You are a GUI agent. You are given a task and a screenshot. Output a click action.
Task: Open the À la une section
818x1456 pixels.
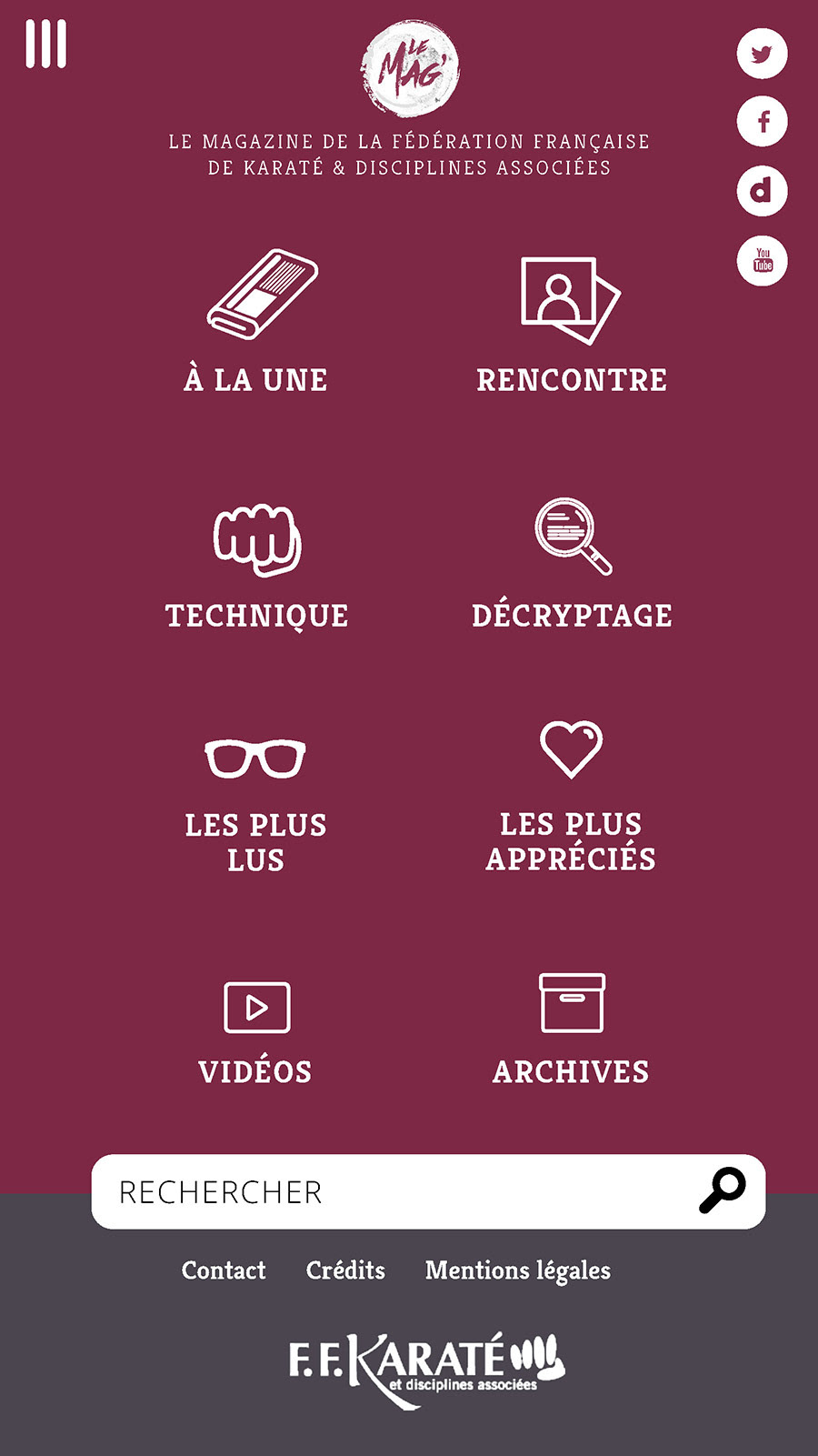(x=257, y=323)
